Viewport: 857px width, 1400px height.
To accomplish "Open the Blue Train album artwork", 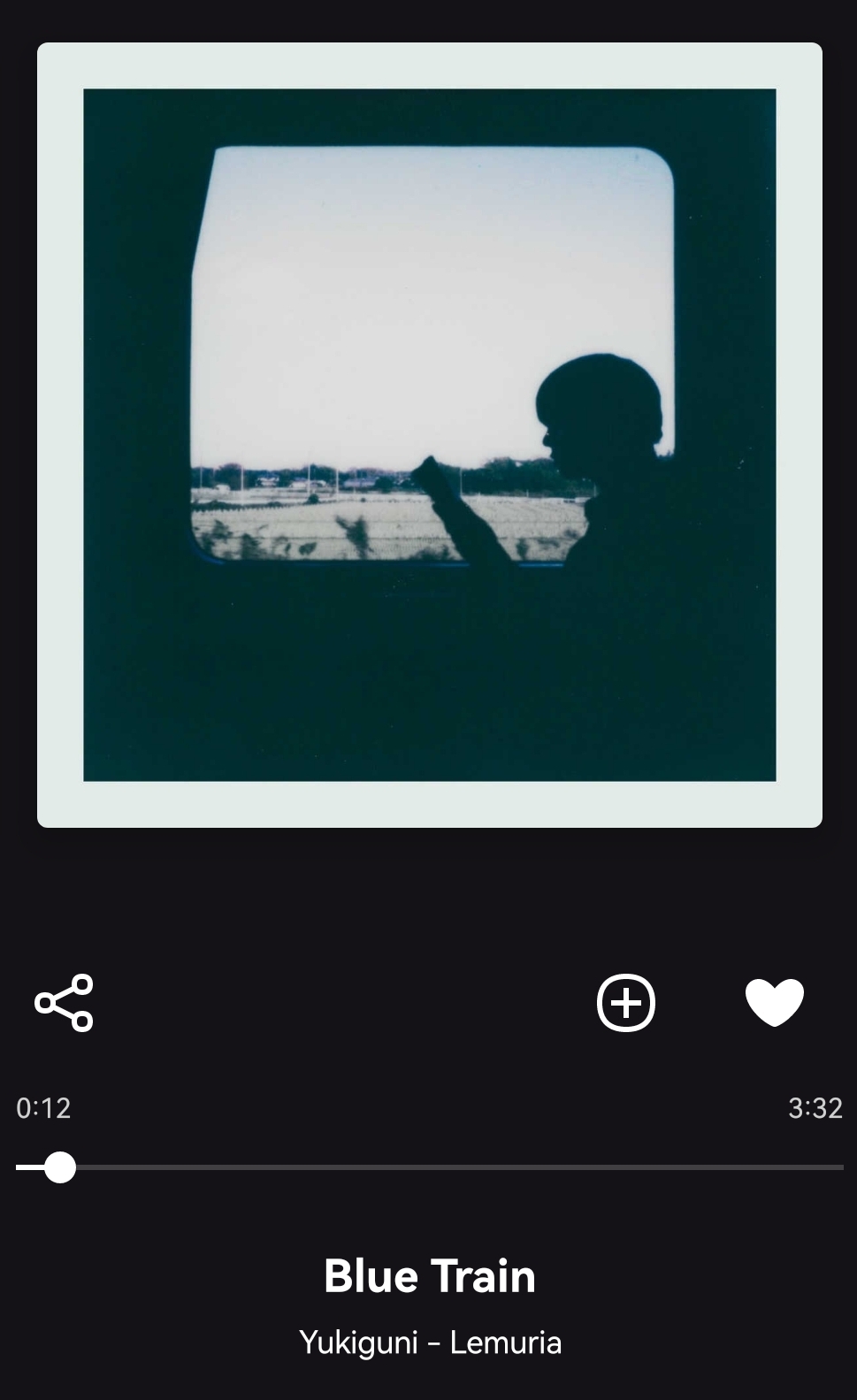I will click(x=430, y=435).
